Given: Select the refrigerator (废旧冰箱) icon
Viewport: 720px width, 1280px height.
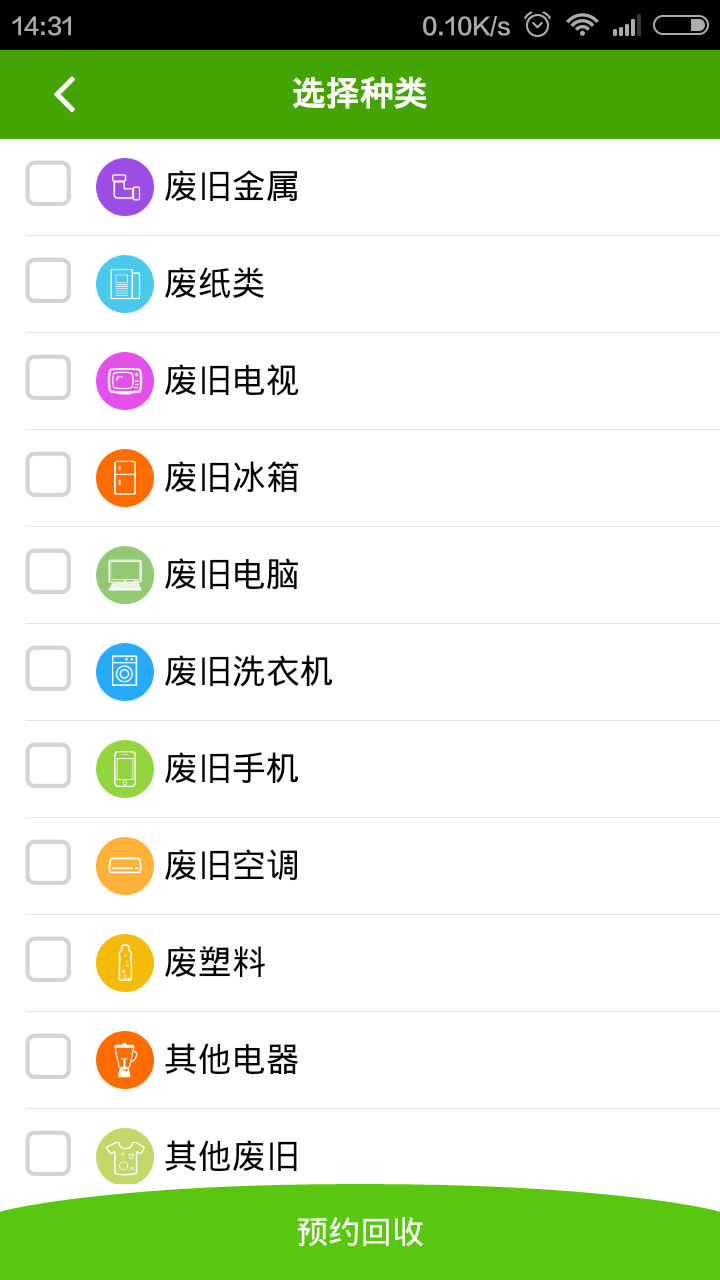Looking at the screenshot, I should pos(124,477).
